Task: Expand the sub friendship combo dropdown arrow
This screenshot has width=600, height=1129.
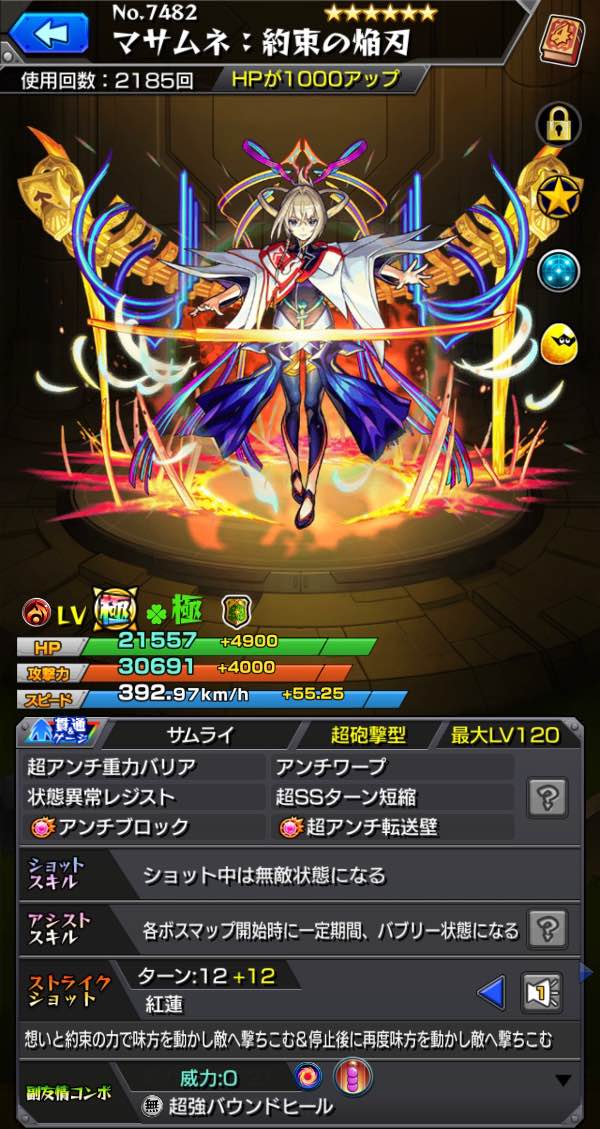Action: click(x=563, y=1080)
